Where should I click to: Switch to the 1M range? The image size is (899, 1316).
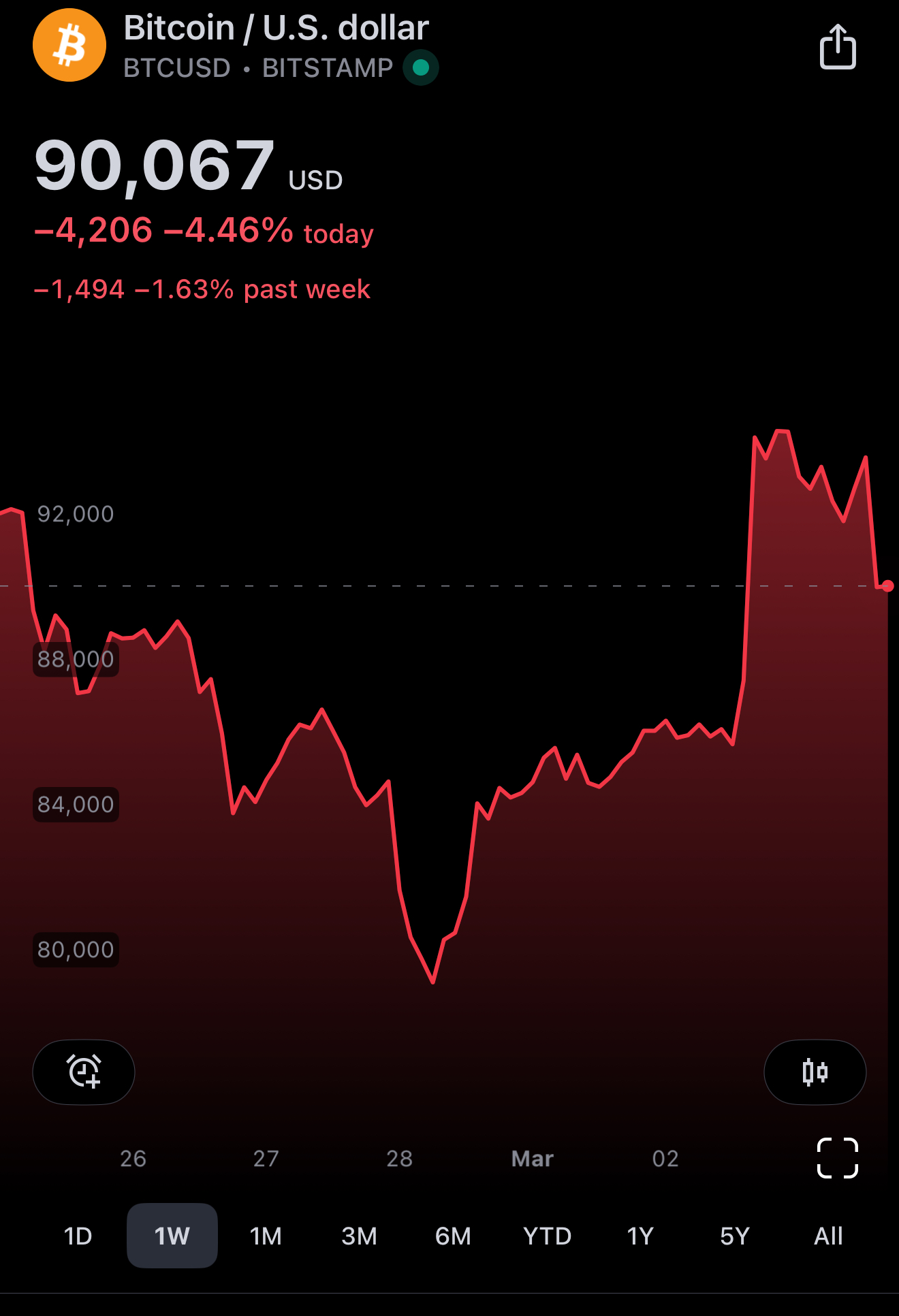[x=266, y=1236]
